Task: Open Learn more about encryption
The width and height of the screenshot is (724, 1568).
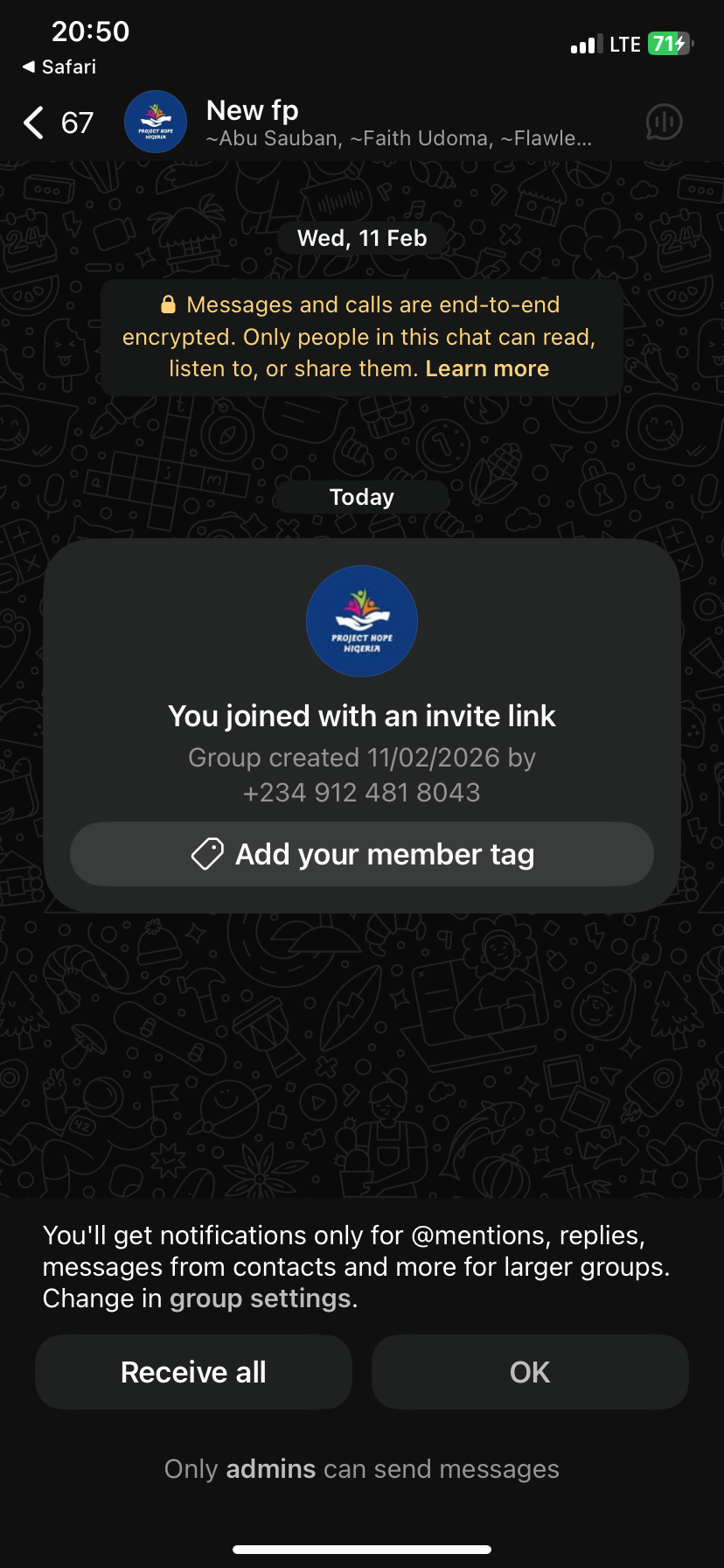Action: (487, 369)
